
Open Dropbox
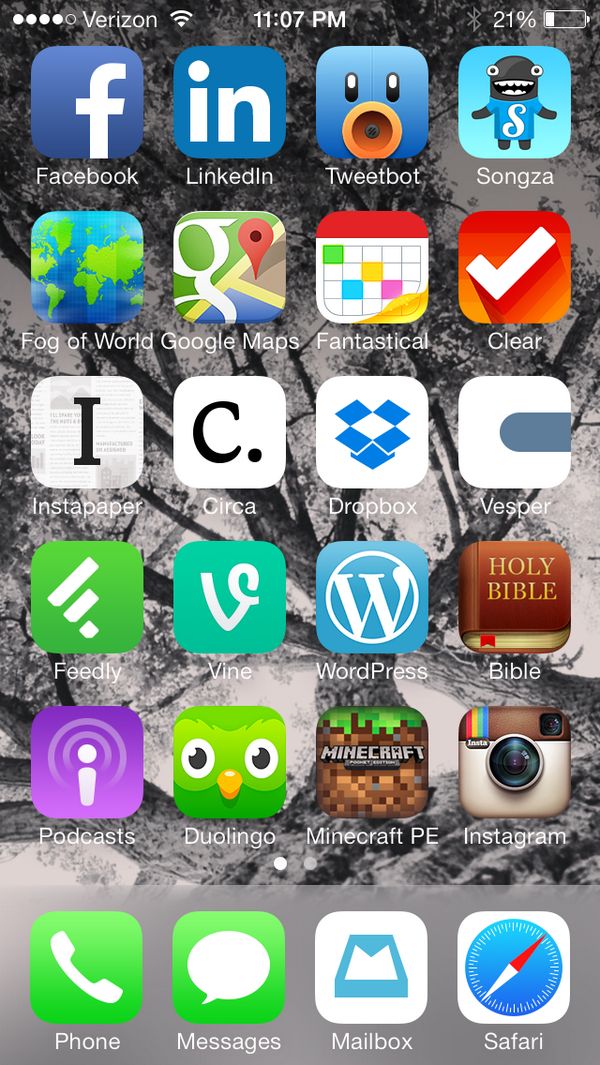point(372,432)
